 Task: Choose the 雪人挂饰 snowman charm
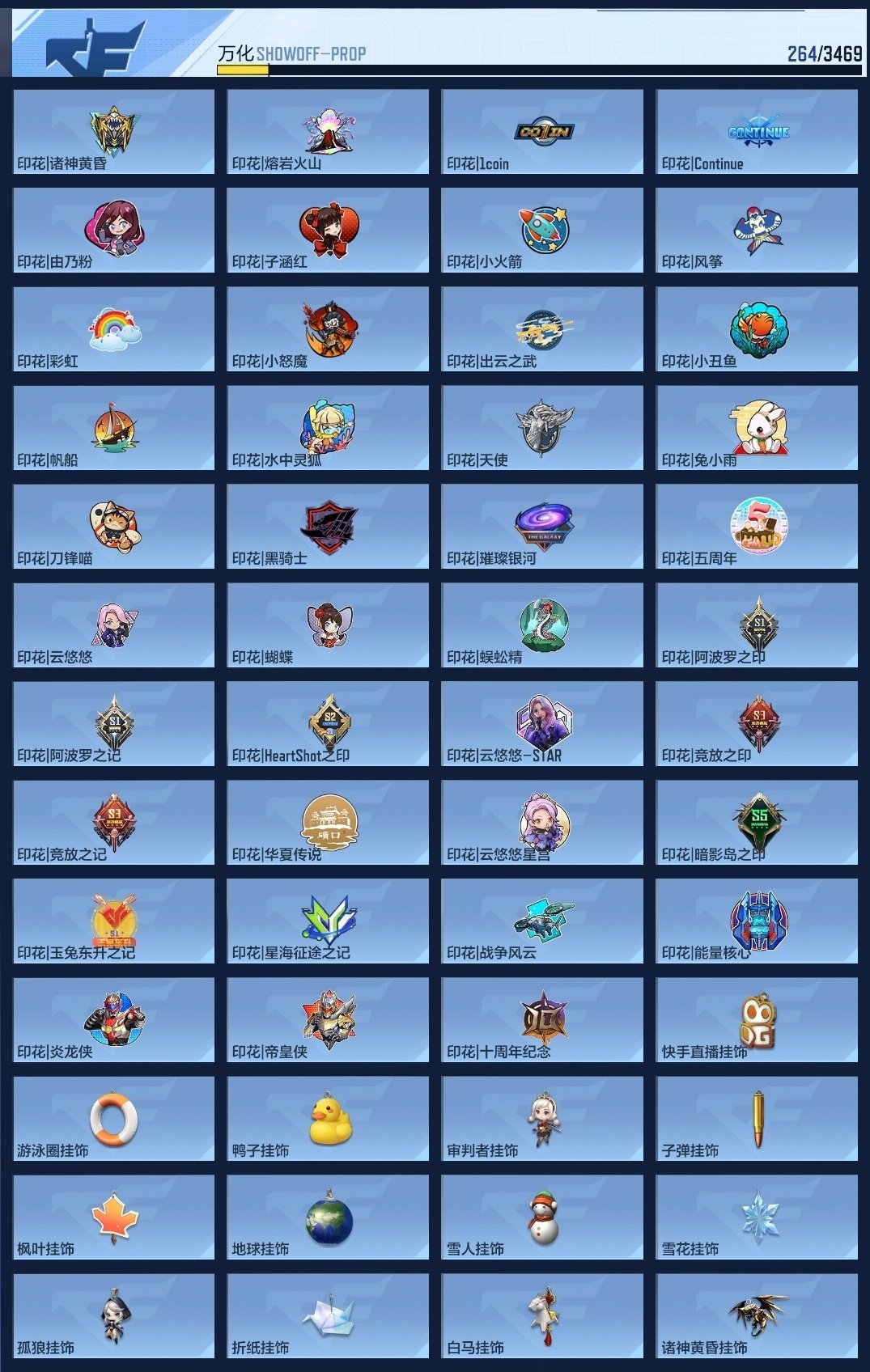click(x=542, y=1217)
